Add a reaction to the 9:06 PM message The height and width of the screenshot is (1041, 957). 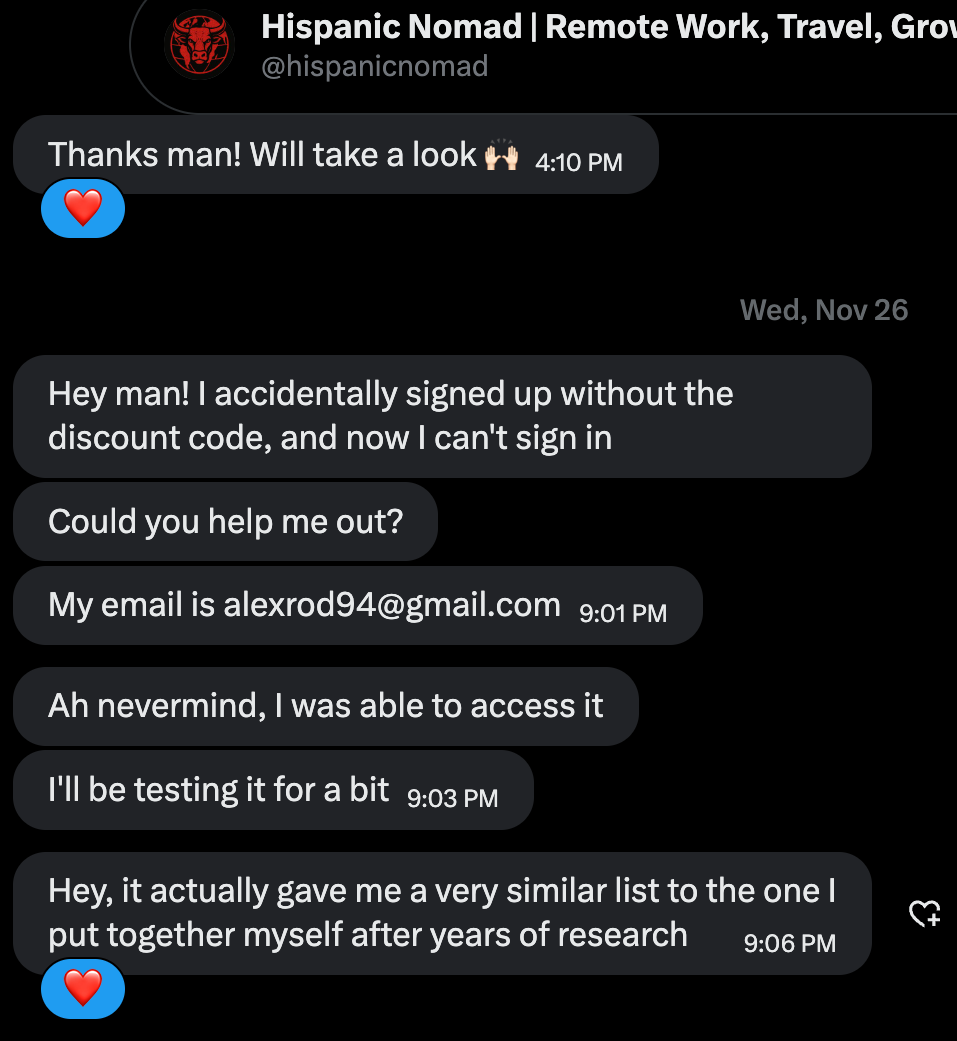(x=924, y=914)
